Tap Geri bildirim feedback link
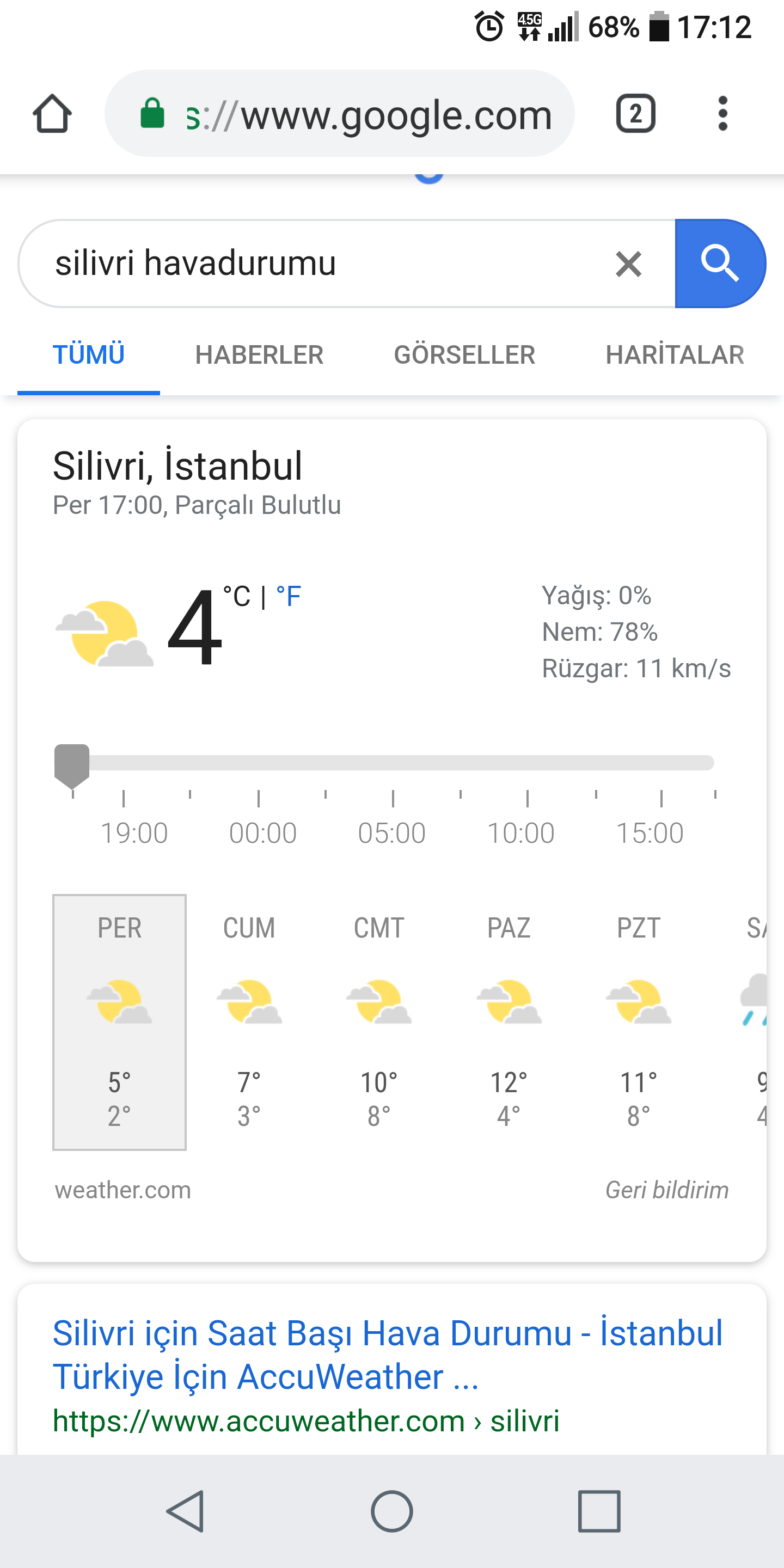Viewport: 784px width, 1568px height. (667, 1190)
